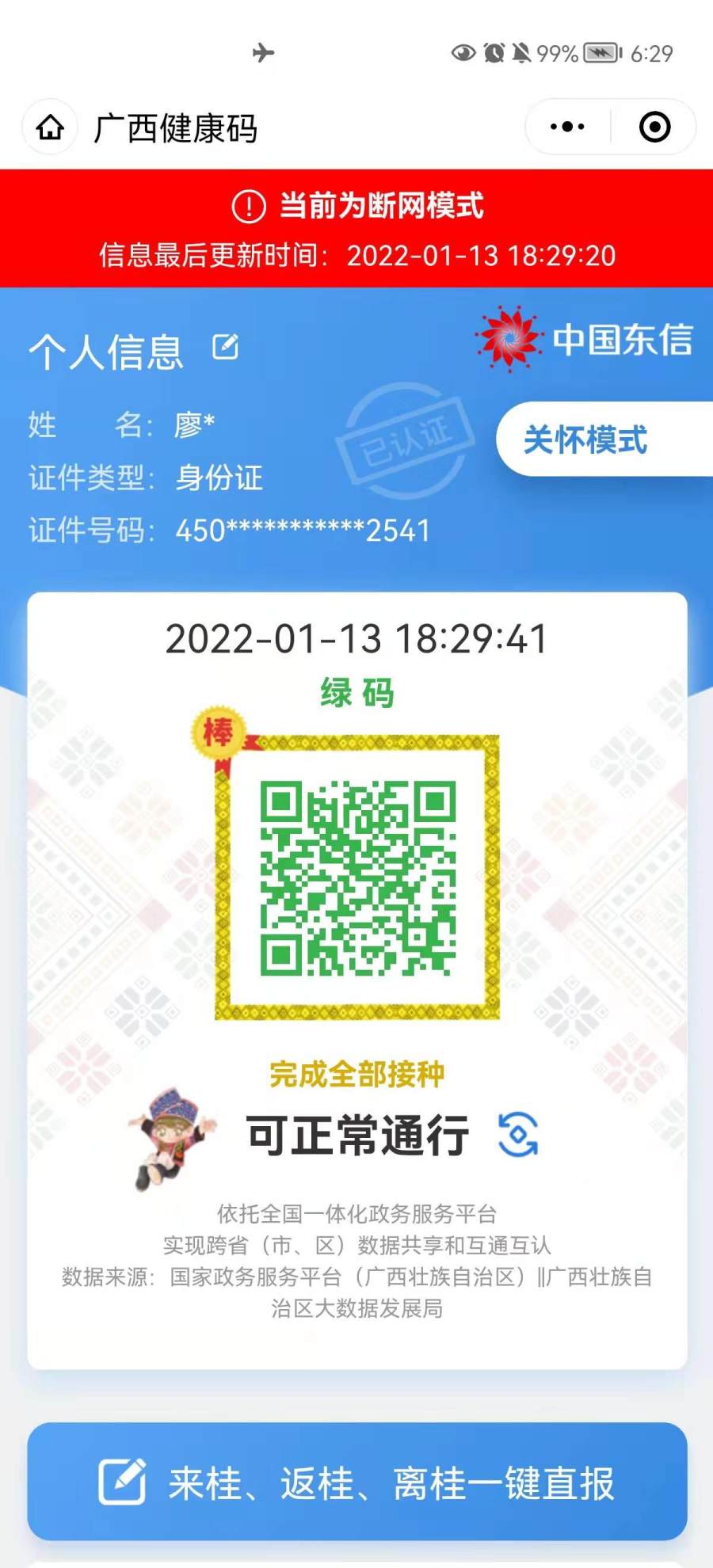
Task: Edit personal information
Action: click(x=225, y=347)
